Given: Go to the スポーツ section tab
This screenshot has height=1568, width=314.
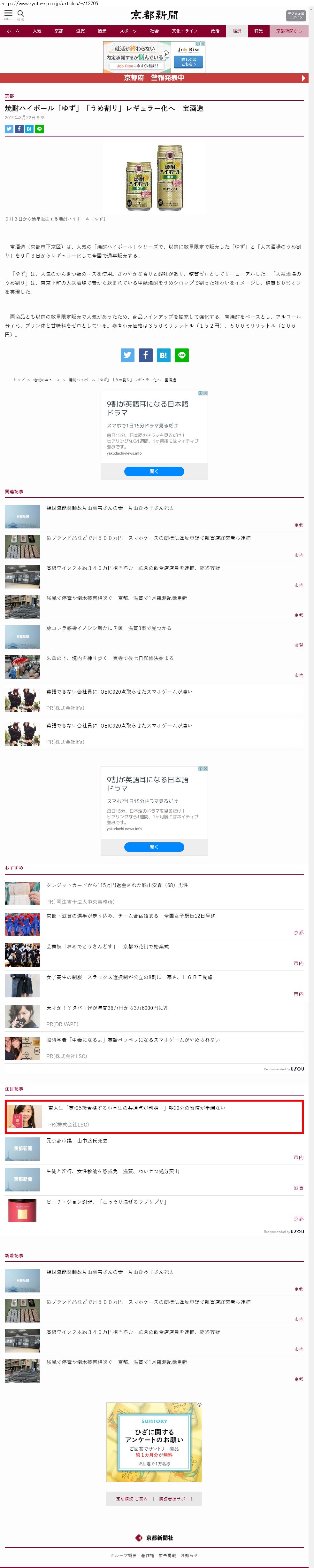Looking at the screenshot, I should (x=128, y=31).
